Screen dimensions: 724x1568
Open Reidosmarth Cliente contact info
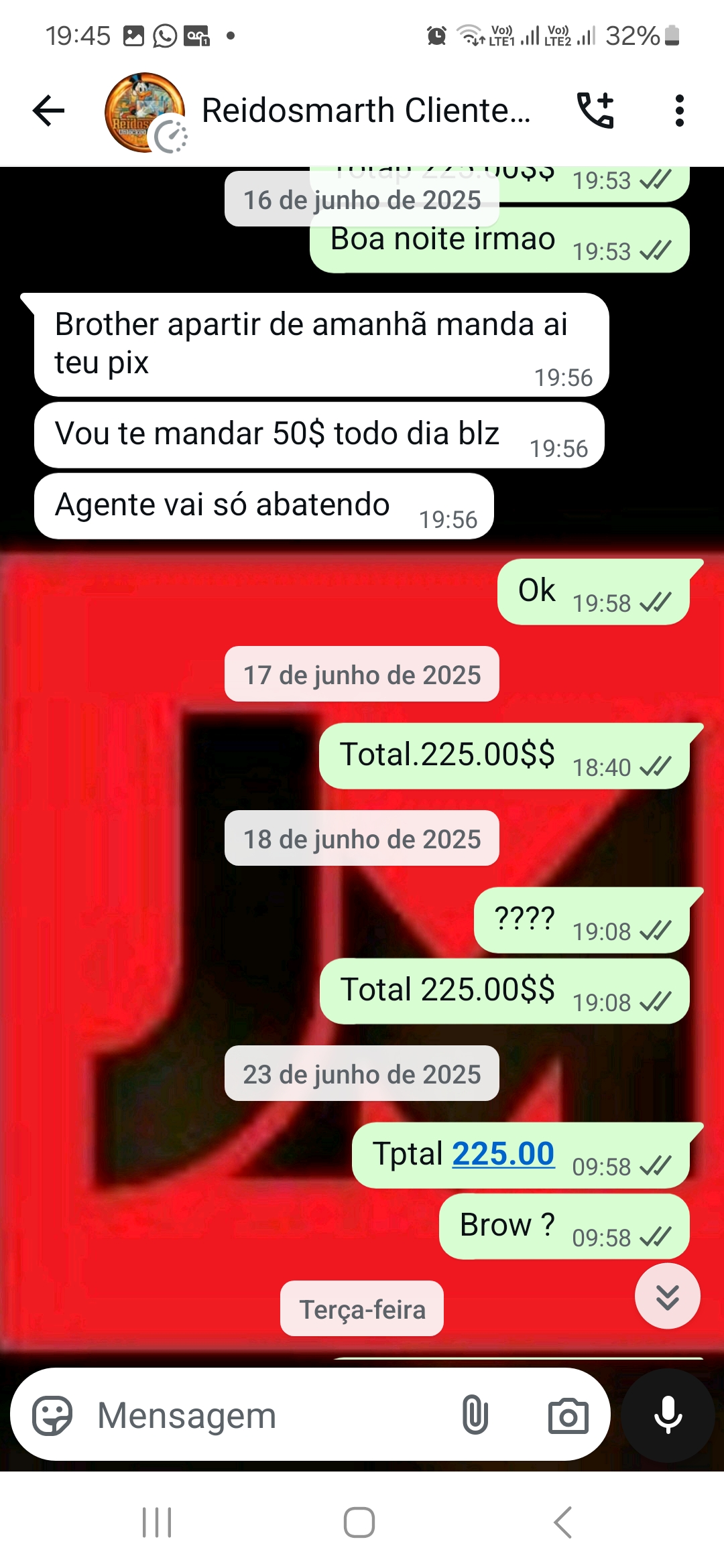[x=365, y=111]
